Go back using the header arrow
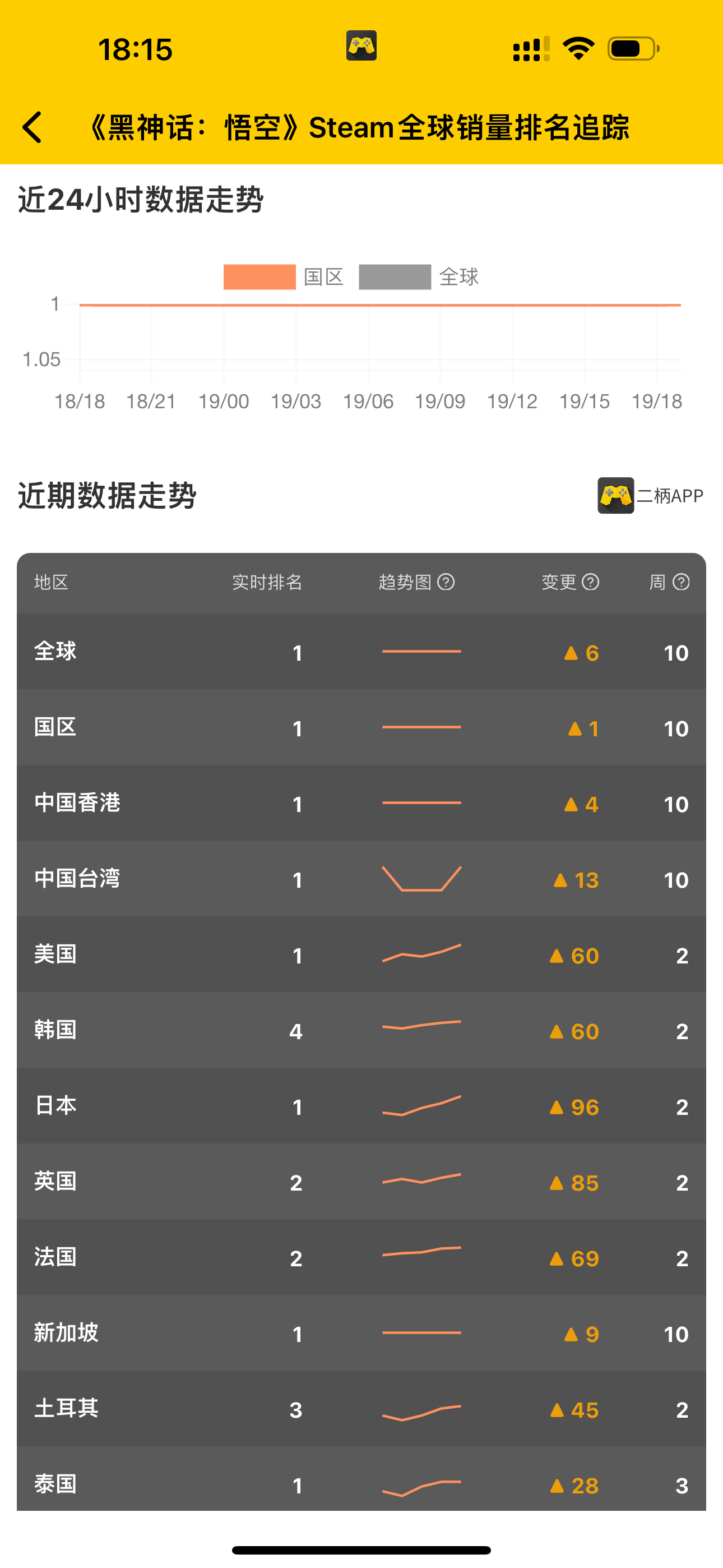This screenshot has height=1568, width=723. (33, 127)
